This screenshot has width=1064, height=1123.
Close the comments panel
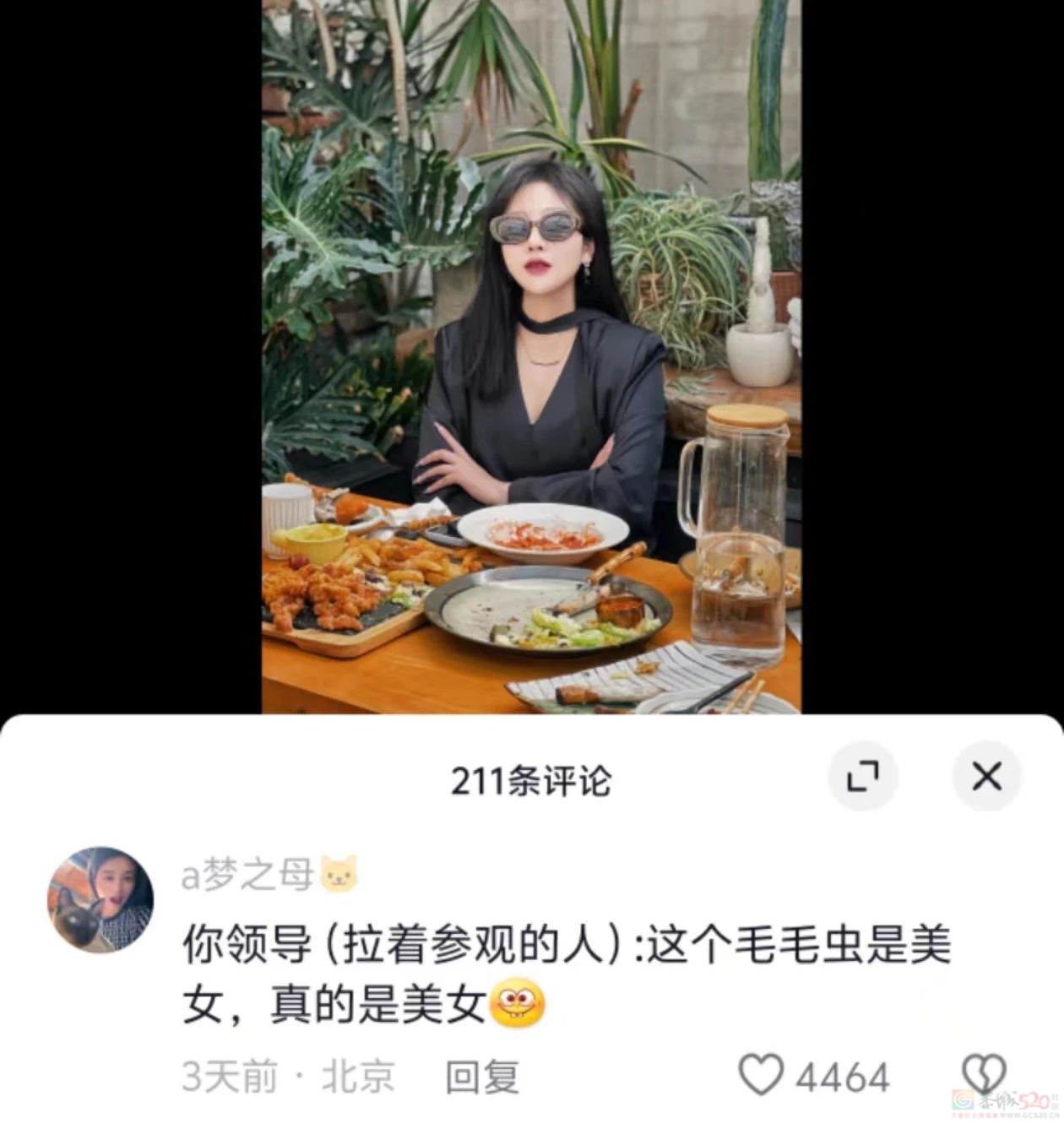[988, 778]
